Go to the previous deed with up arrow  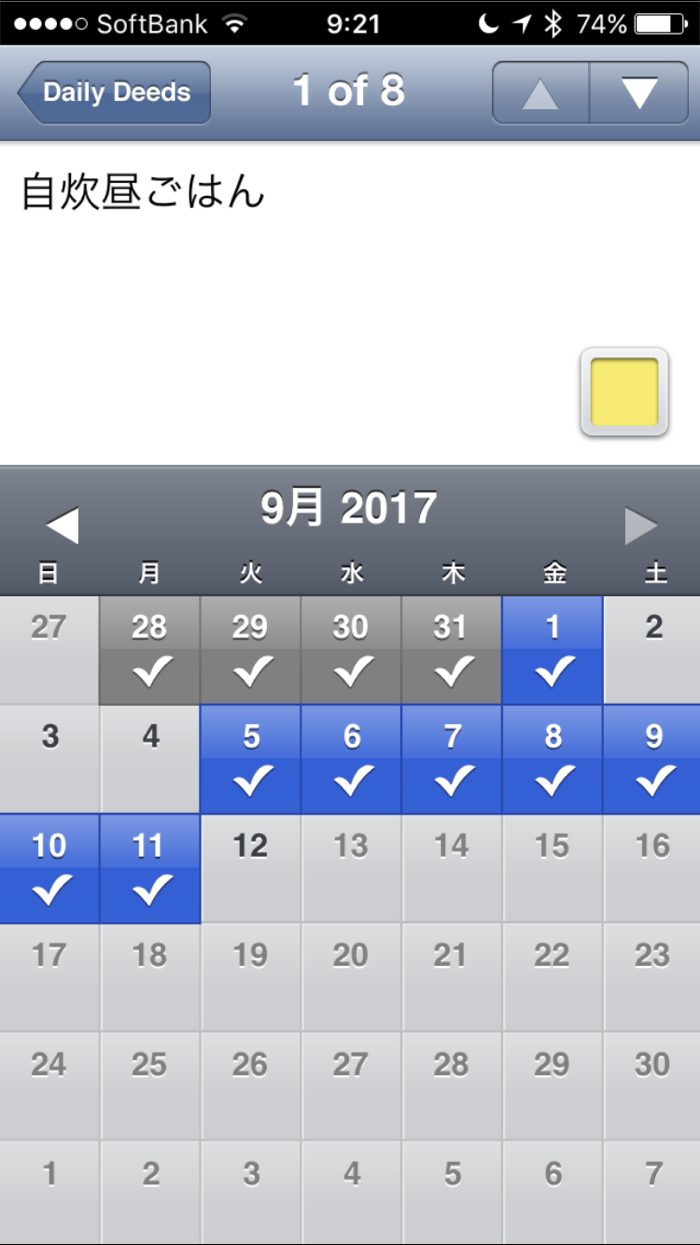pos(540,93)
